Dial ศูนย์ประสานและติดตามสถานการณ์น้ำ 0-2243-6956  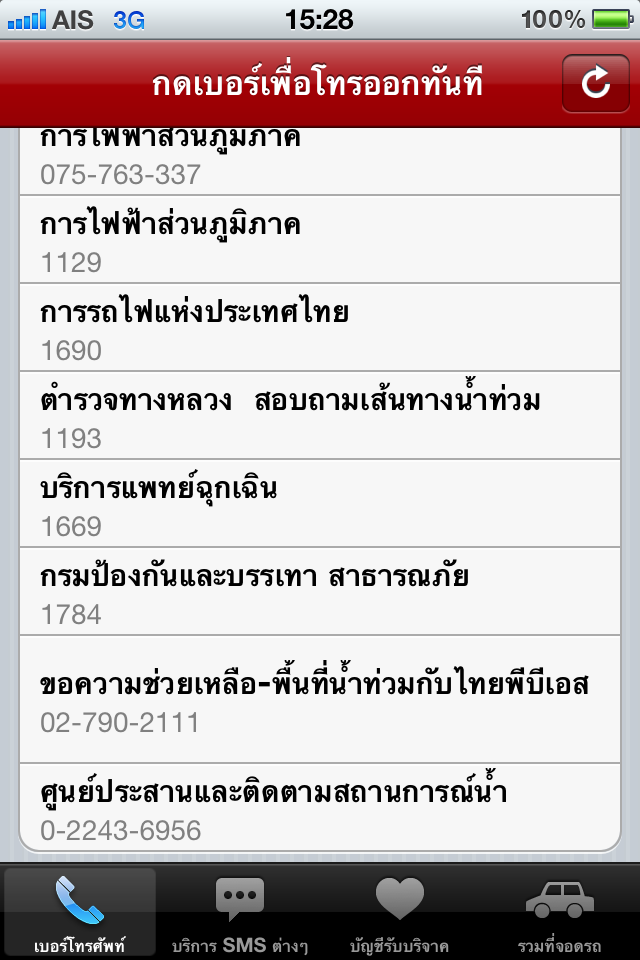[x=320, y=808]
